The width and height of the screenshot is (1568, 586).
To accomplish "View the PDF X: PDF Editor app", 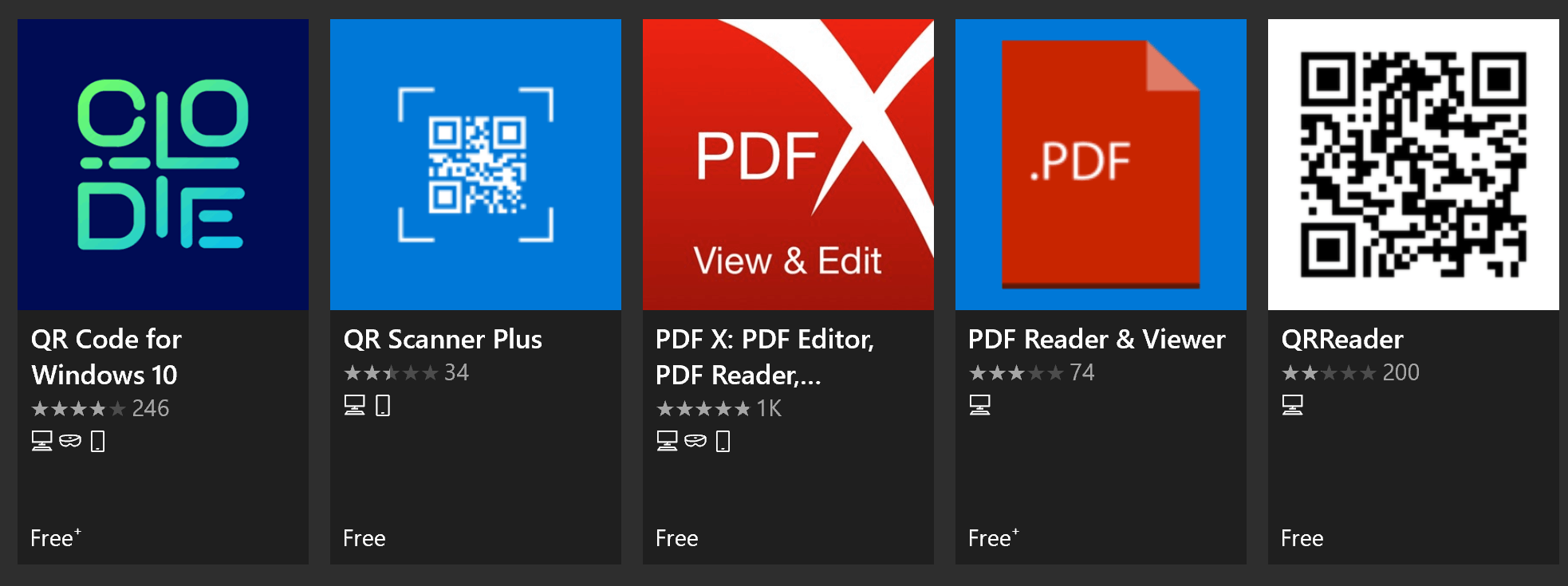I will pyautogui.click(x=788, y=164).
